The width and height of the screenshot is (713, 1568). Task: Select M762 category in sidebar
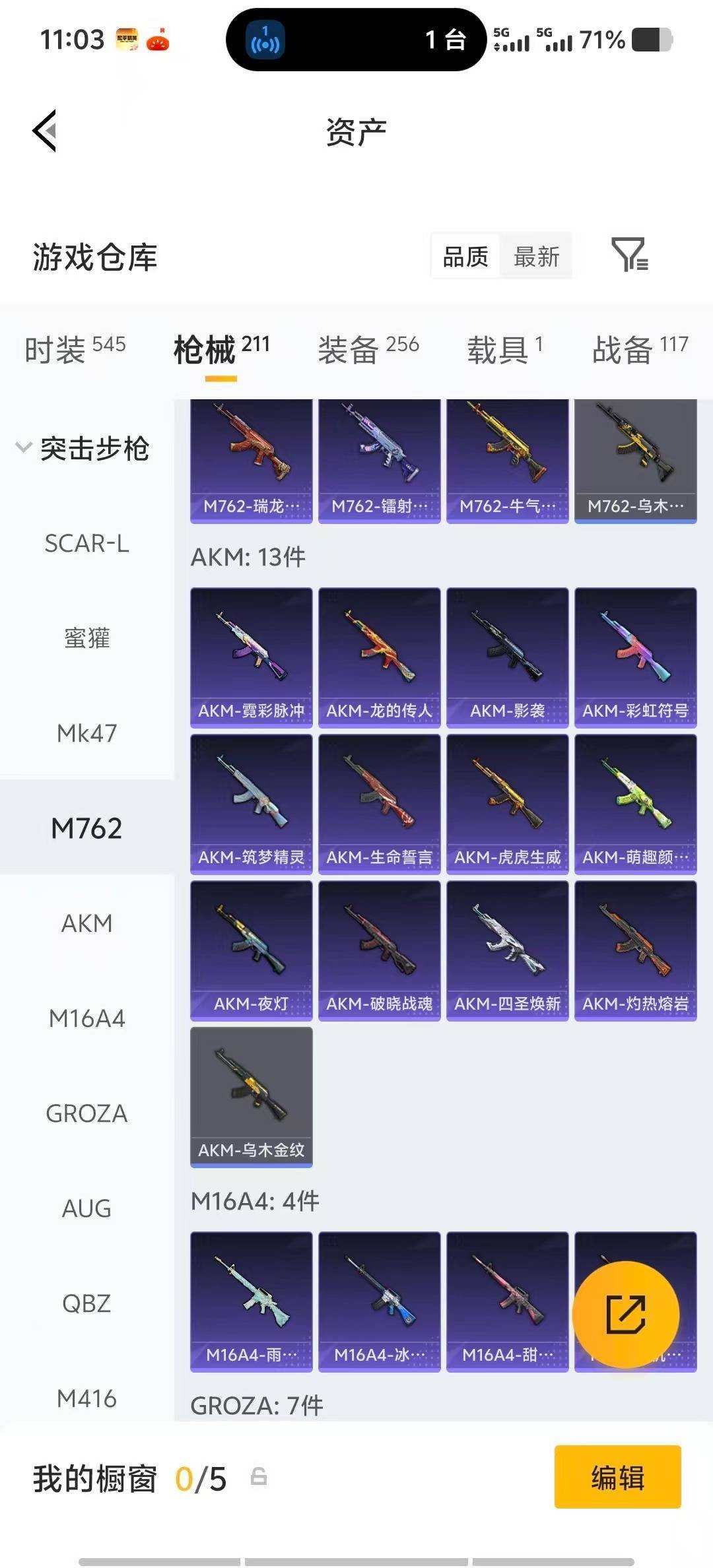tap(88, 828)
